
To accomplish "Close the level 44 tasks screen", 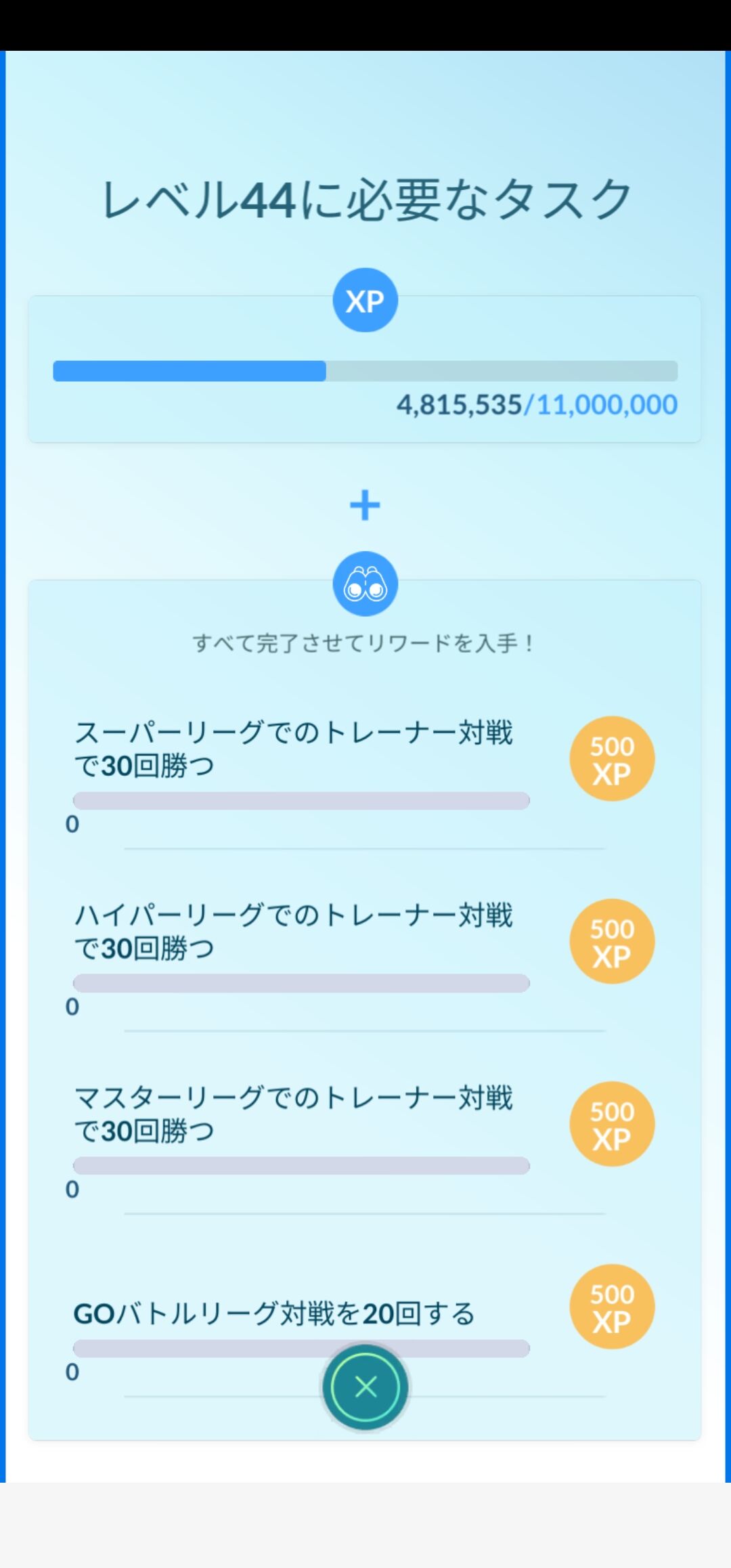I will 365,1387.
